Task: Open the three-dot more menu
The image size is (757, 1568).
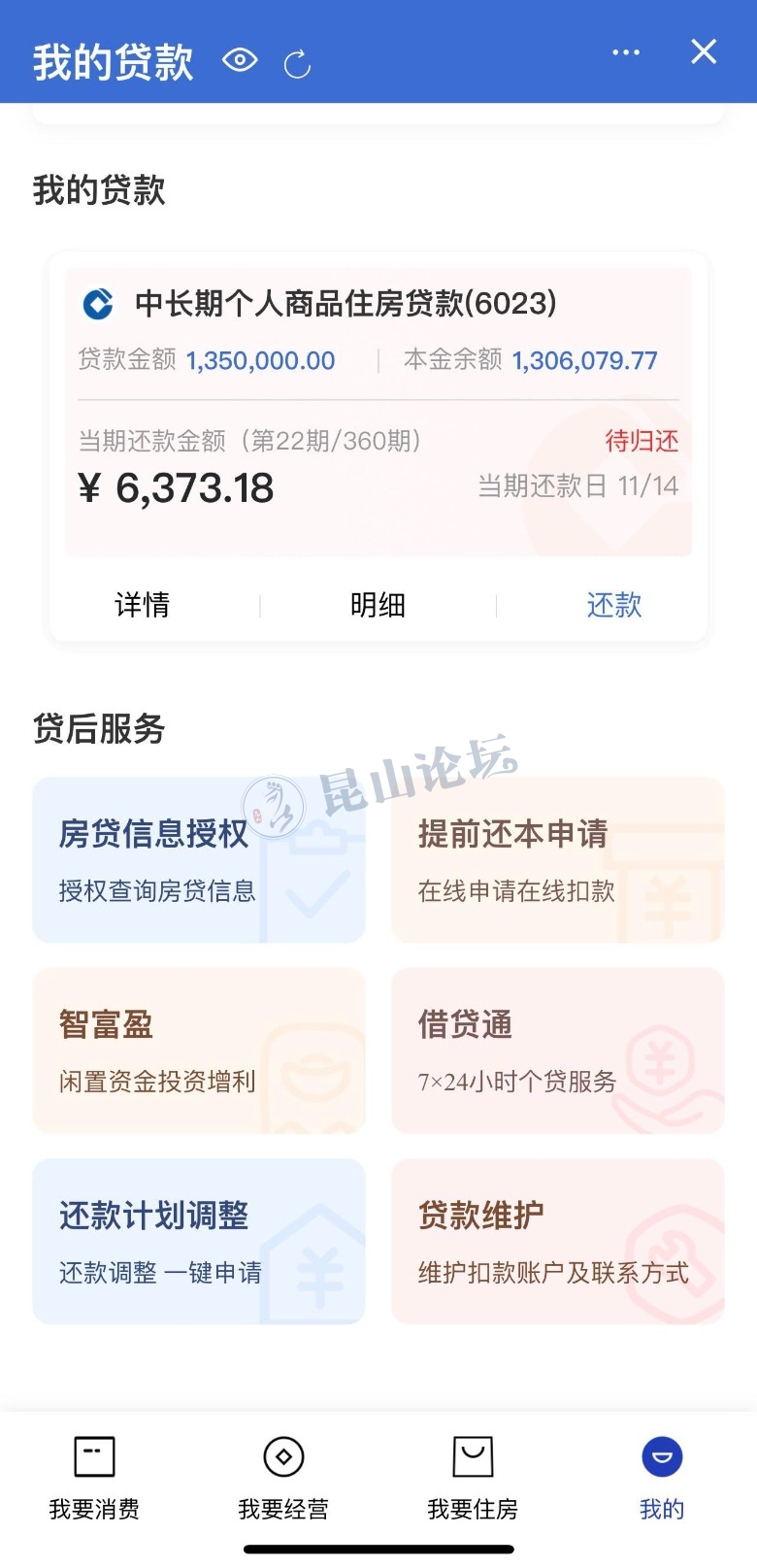Action: [x=626, y=52]
